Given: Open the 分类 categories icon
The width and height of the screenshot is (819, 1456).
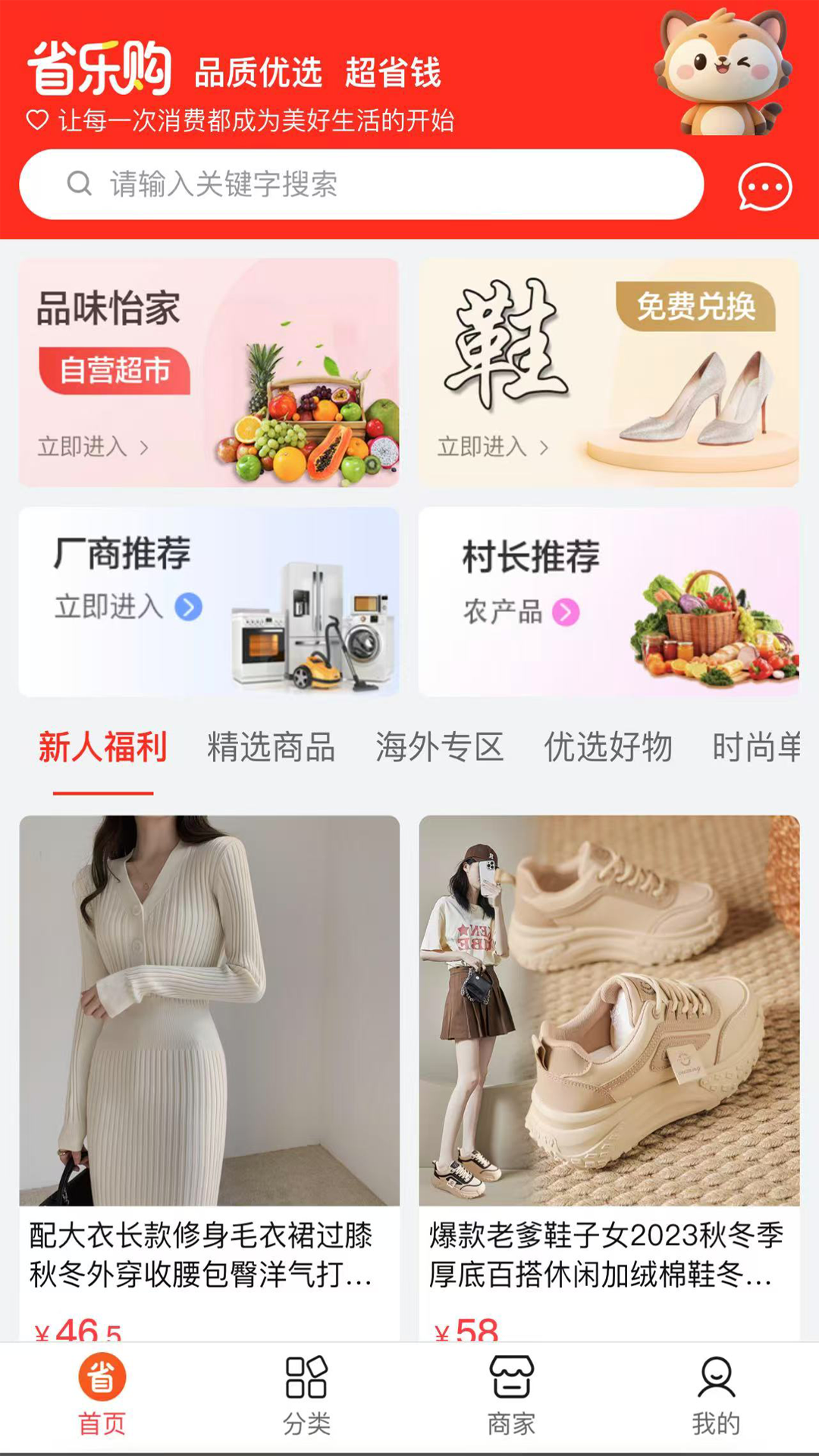Looking at the screenshot, I should [306, 1395].
